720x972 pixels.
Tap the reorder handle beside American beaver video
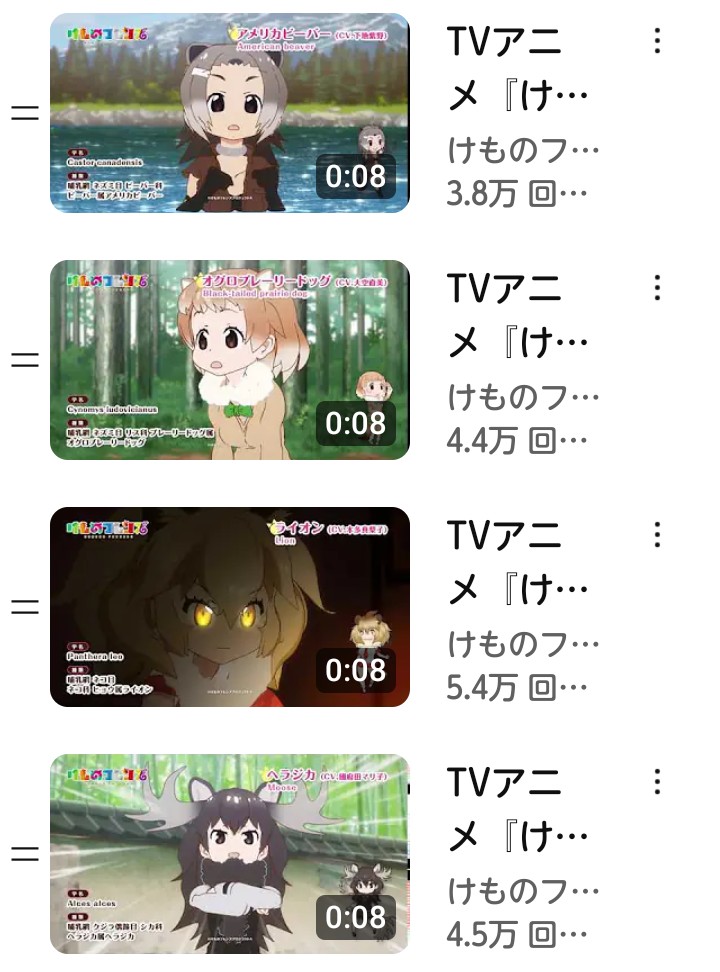pyautogui.click(x=24, y=113)
